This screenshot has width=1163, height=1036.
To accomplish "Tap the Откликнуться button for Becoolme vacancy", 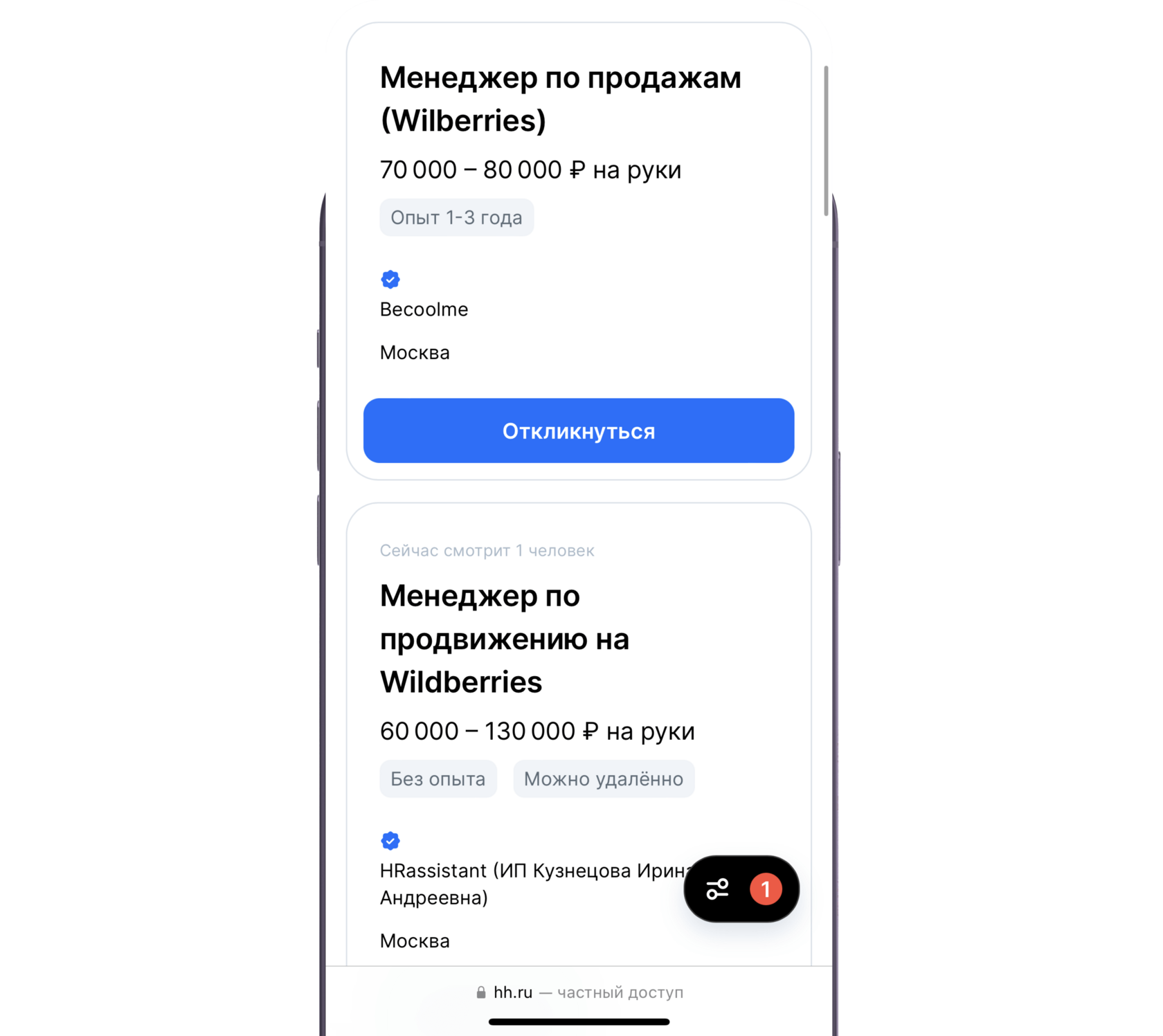I will [x=578, y=430].
